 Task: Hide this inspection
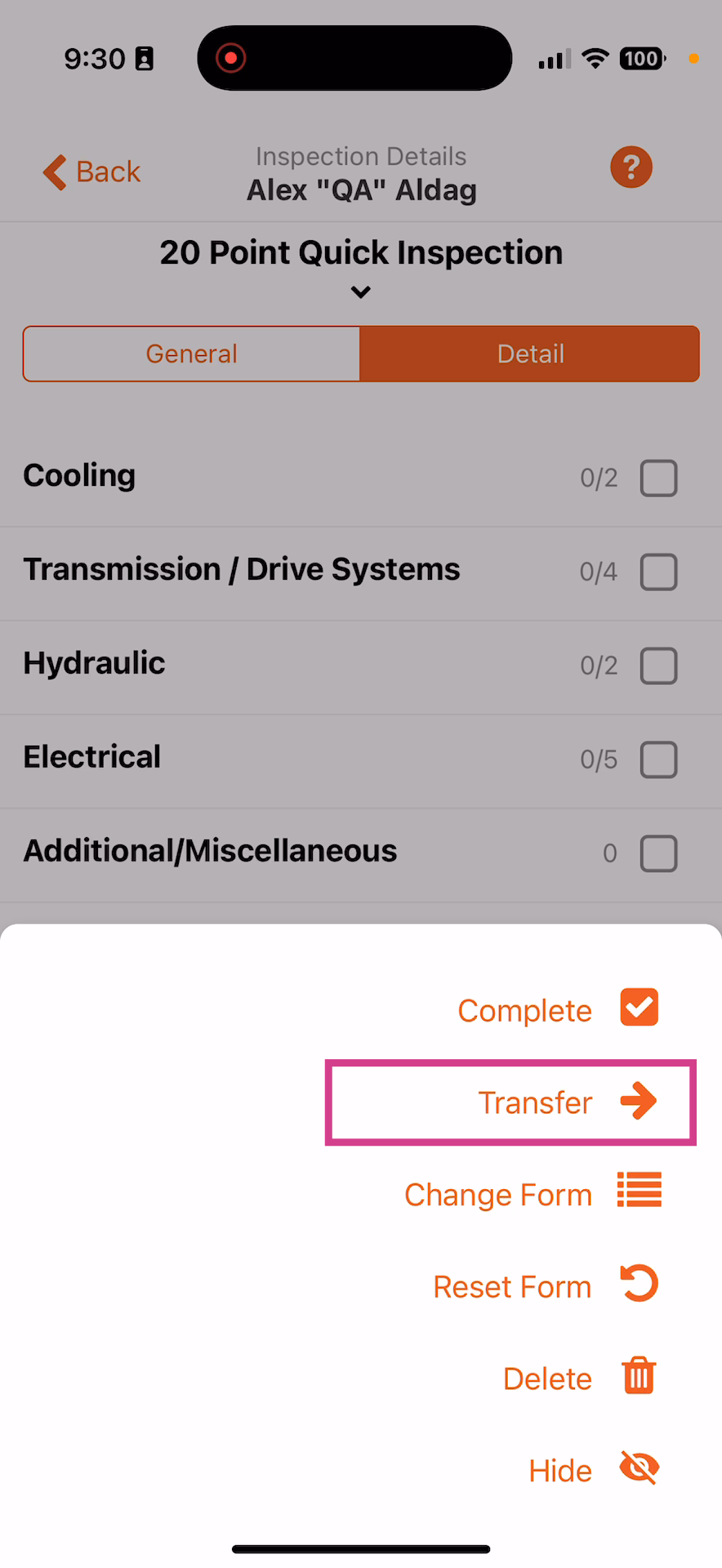tap(593, 1470)
